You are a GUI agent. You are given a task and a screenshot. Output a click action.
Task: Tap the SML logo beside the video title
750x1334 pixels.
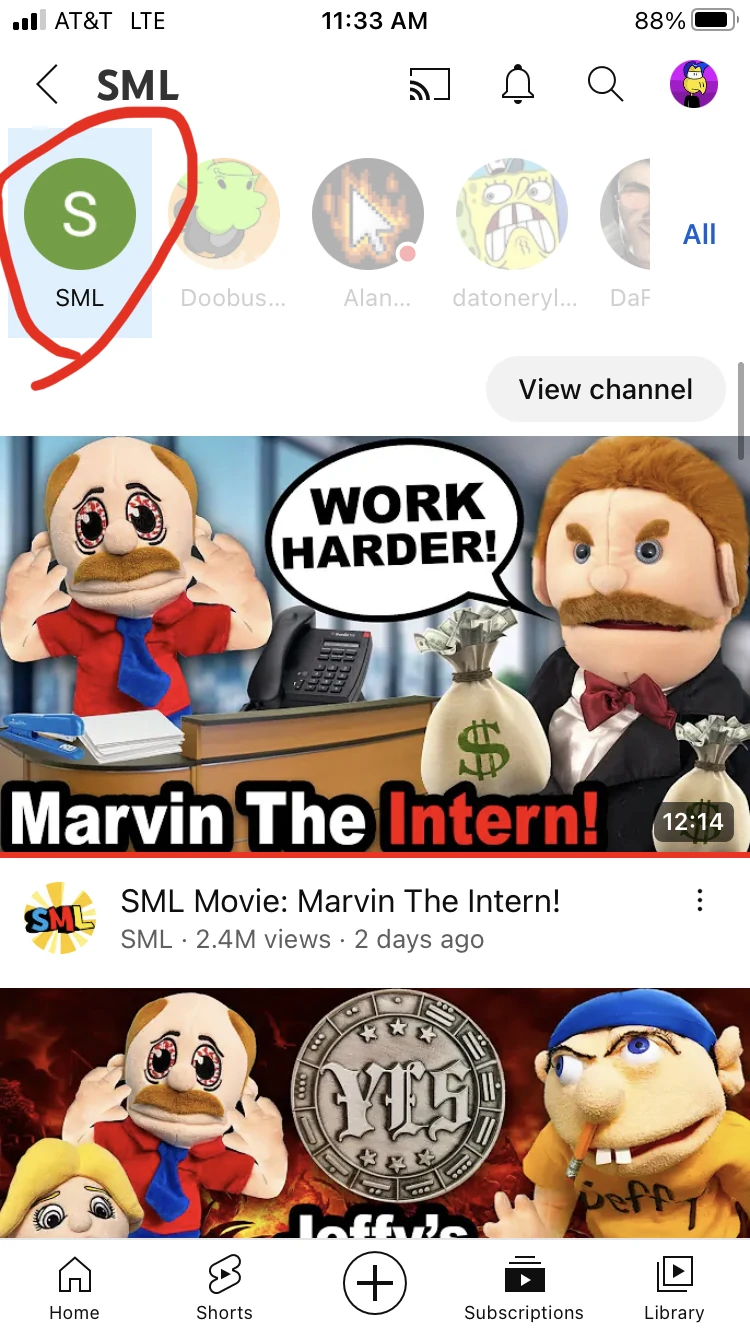(58, 917)
